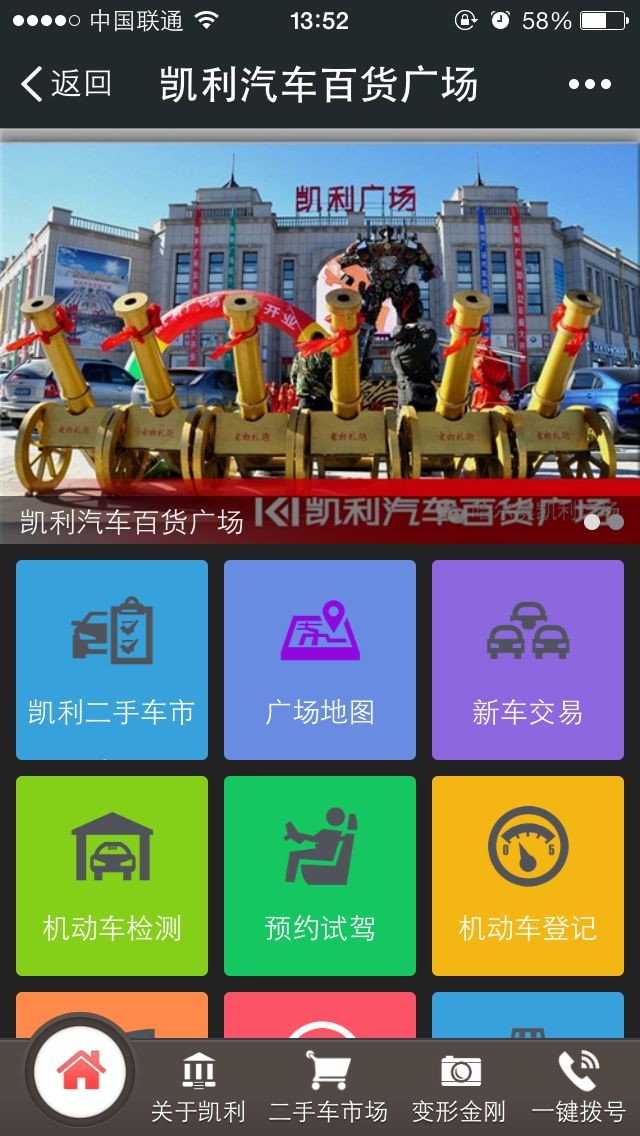
Task: Open the 凯利二手车市 tile
Action: point(112,660)
